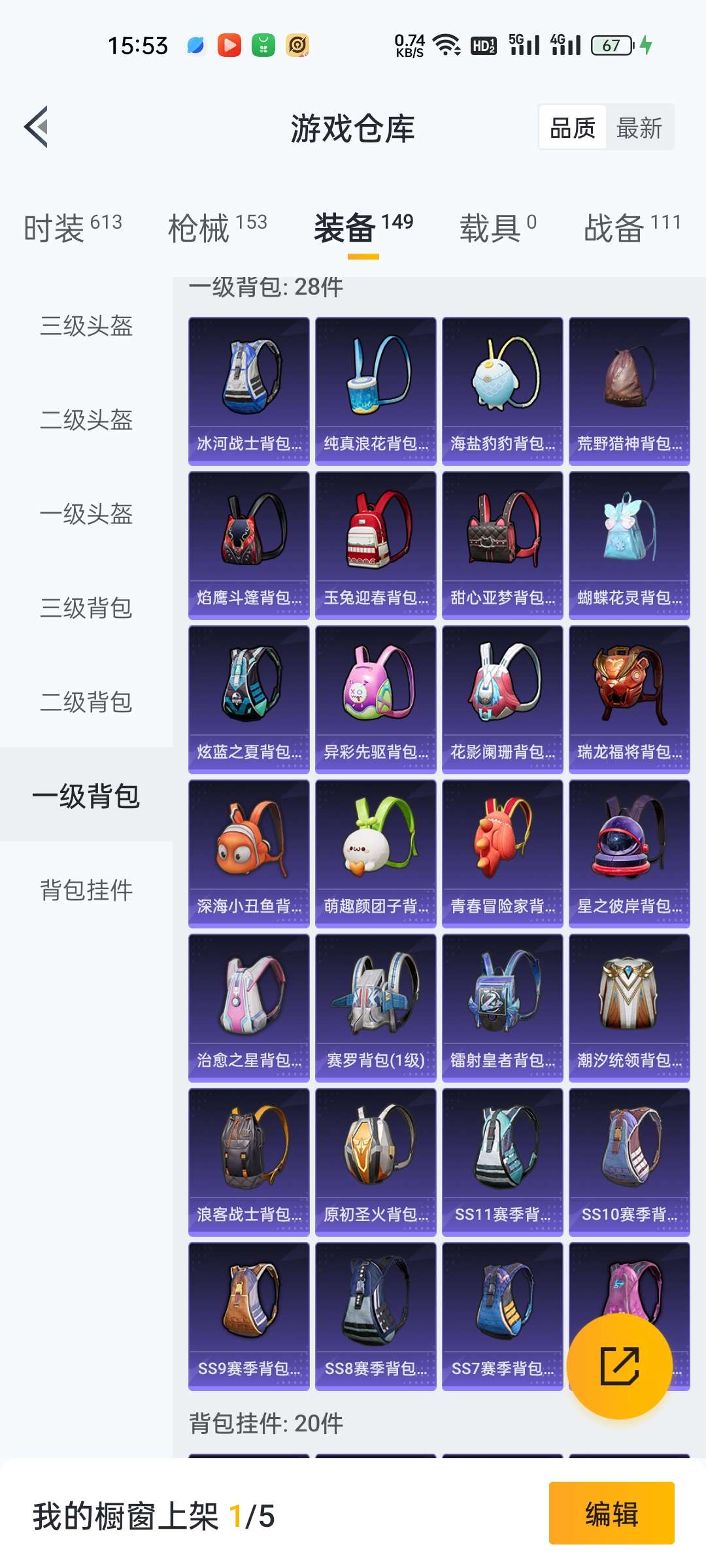Select the 瑞龙福将背包 item
The height and width of the screenshot is (1568, 706).
click(629, 693)
